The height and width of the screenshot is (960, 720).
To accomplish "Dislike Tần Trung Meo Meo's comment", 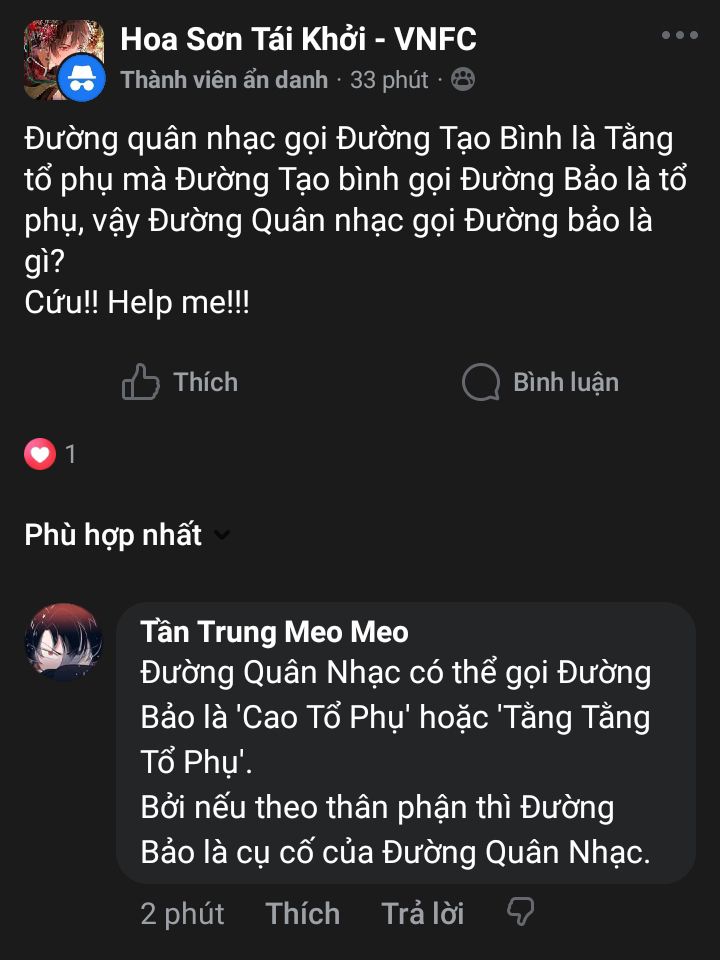I will (521, 911).
